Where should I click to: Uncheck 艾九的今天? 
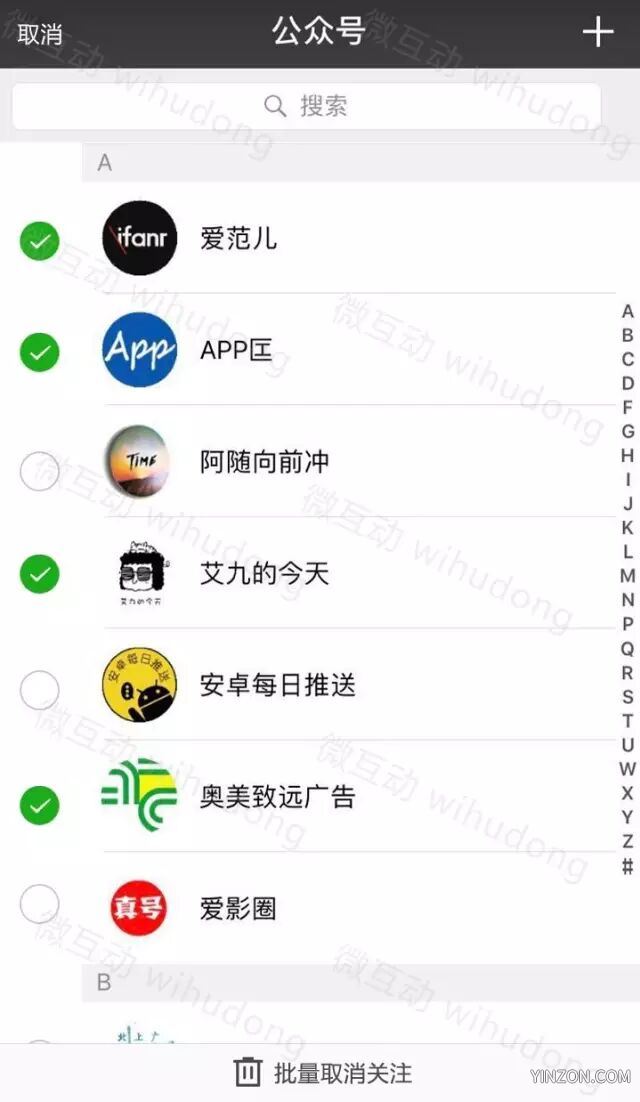pos(39,573)
